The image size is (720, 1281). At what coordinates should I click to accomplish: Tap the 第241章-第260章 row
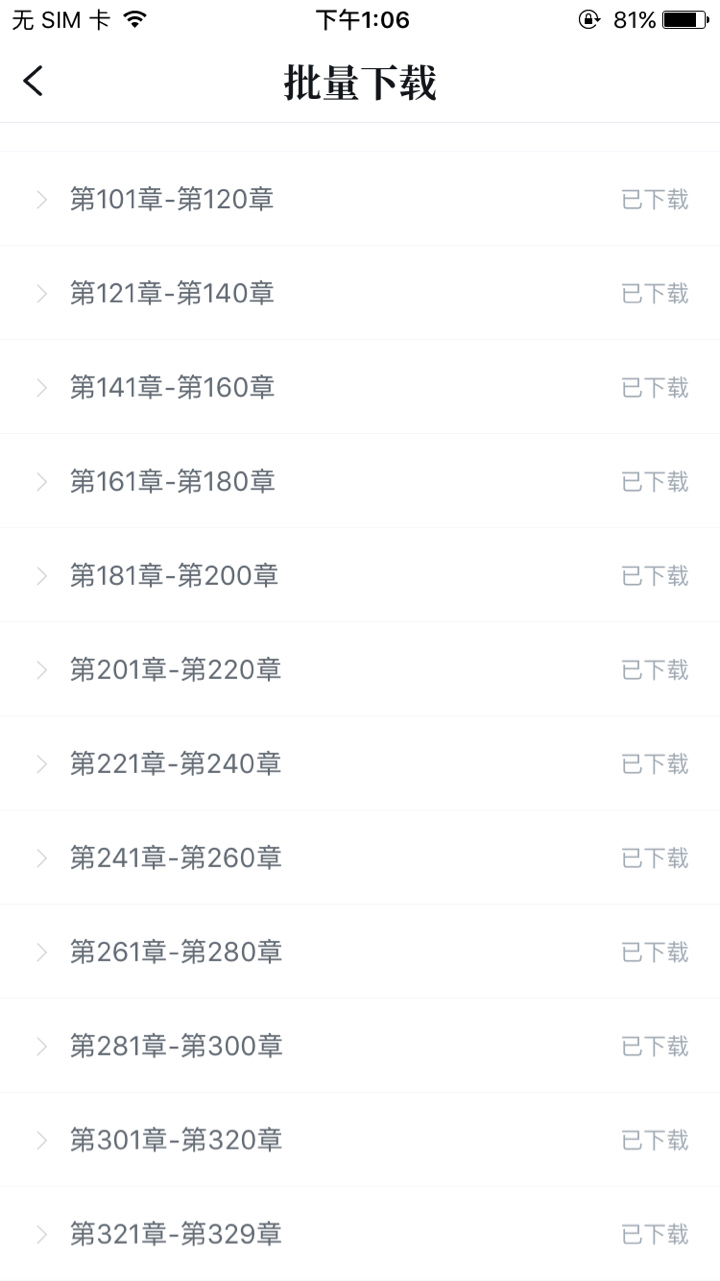pyautogui.click(x=360, y=857)
